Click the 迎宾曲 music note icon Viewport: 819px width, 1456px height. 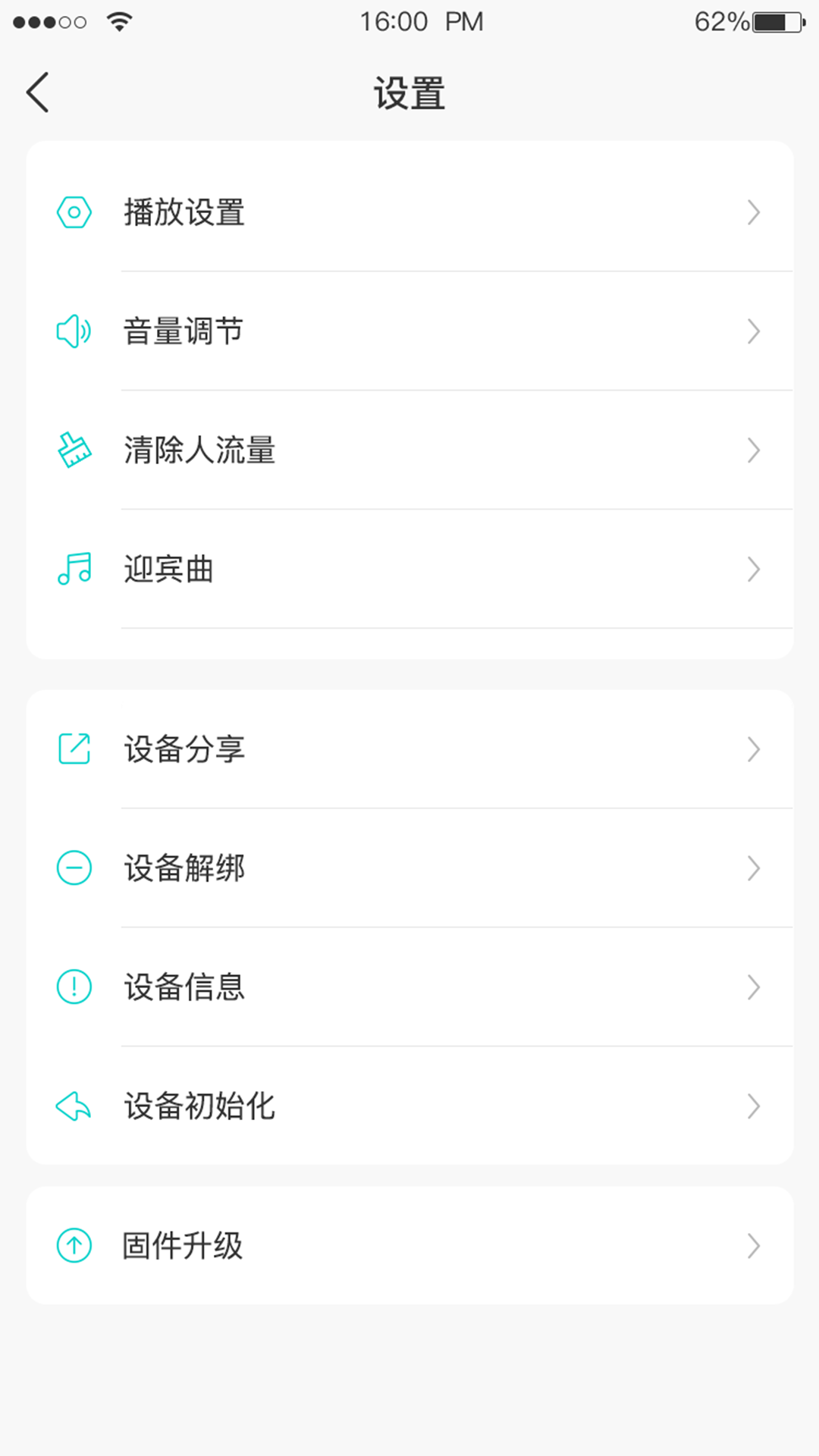point(73,570)
